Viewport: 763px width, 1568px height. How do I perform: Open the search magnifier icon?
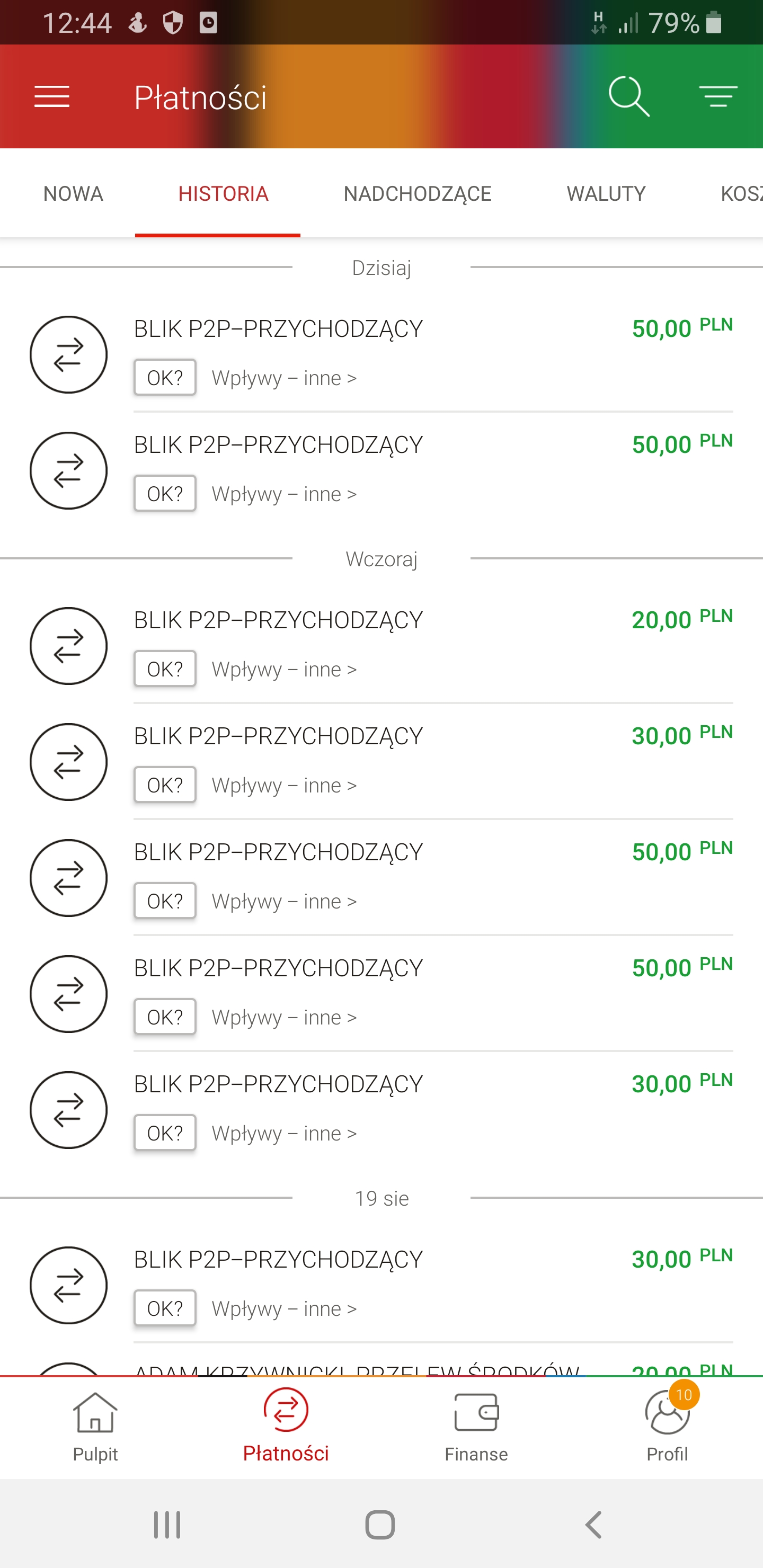tap(629, 96)
